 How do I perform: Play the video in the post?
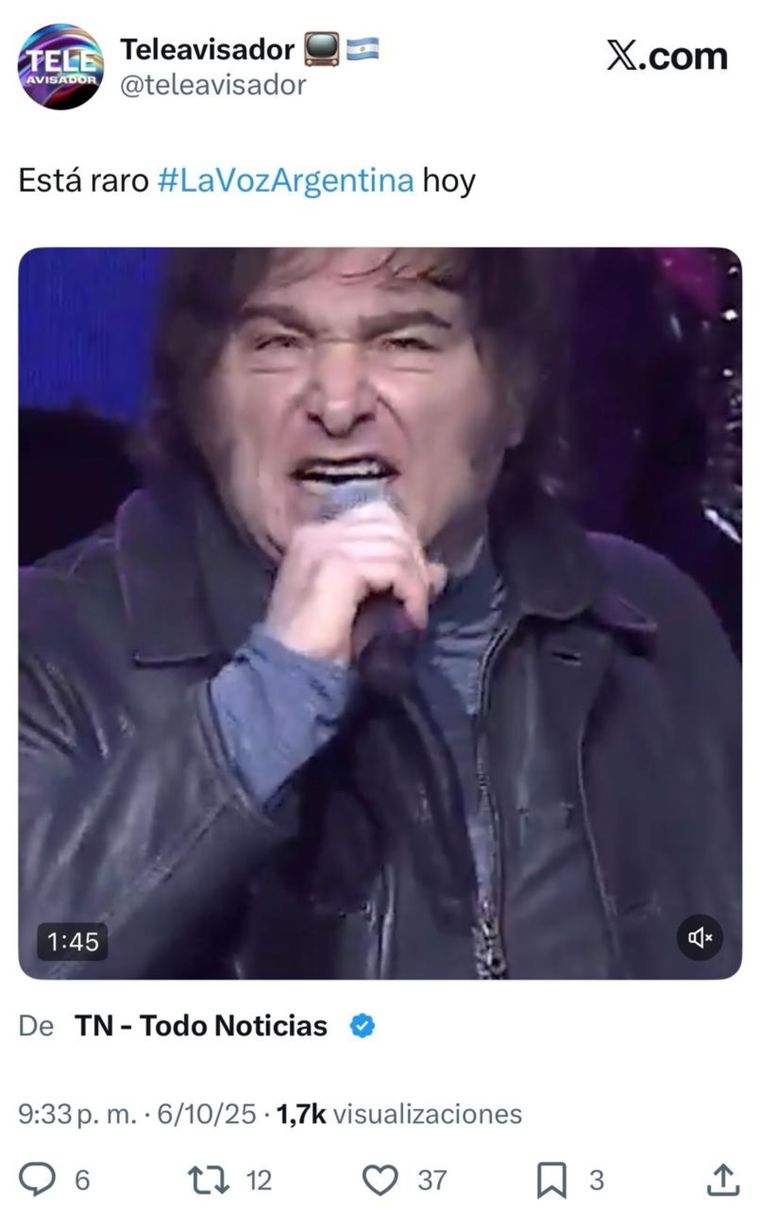click(x=380, y=612)
